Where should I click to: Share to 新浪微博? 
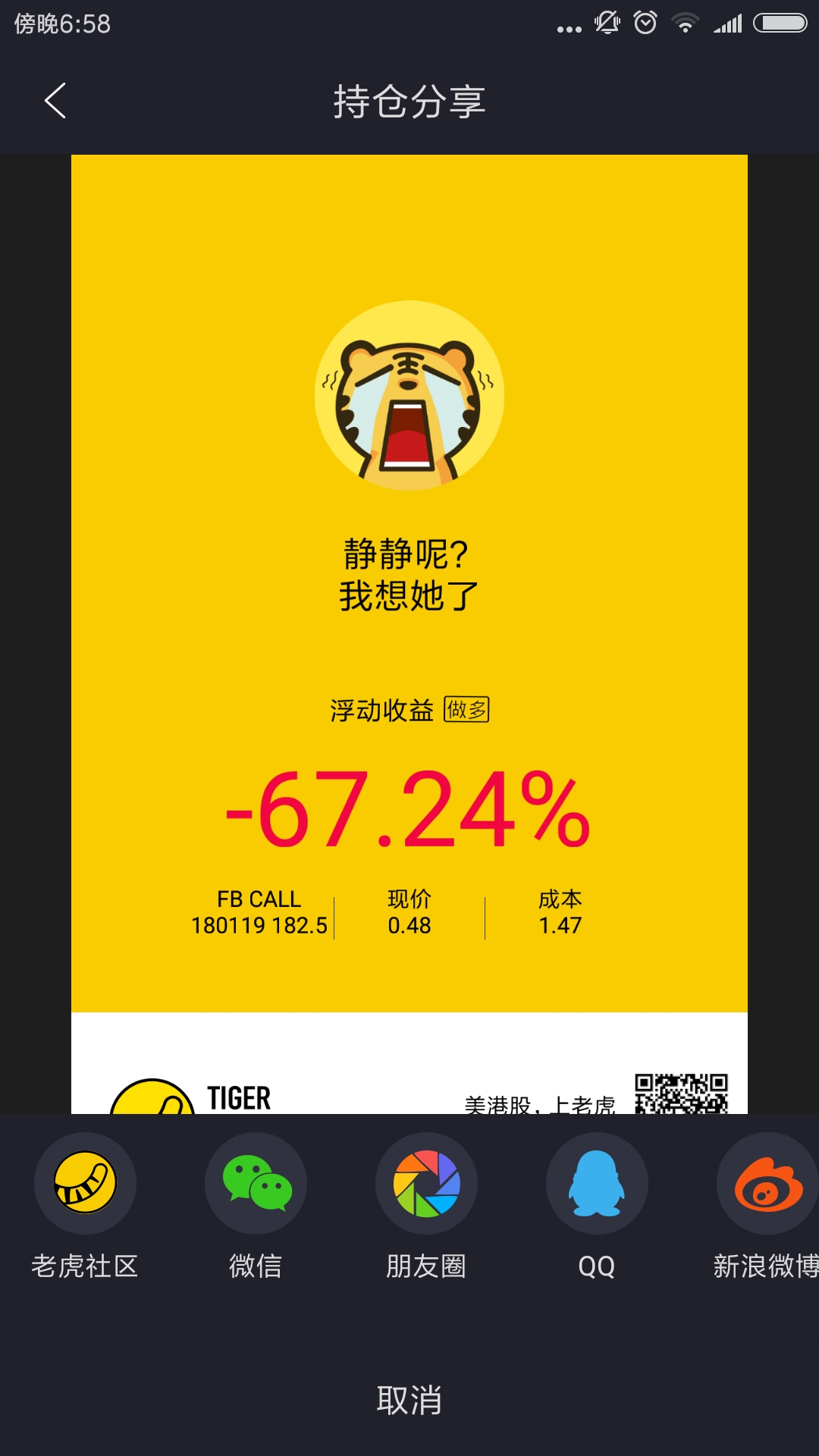[x=767, y=1183]
